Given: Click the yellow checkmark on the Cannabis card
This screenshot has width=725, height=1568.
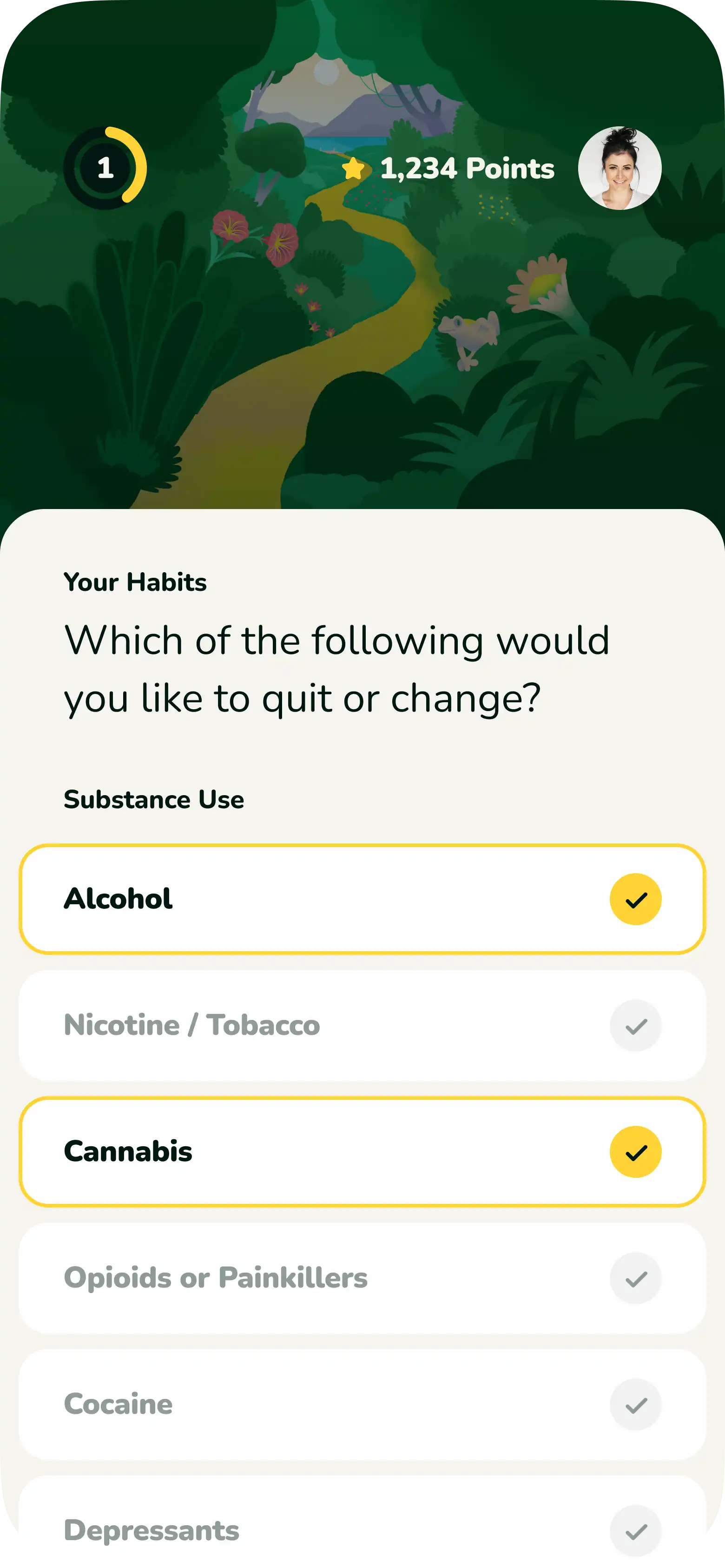Looking at the screenshot, I should 635,1152.
